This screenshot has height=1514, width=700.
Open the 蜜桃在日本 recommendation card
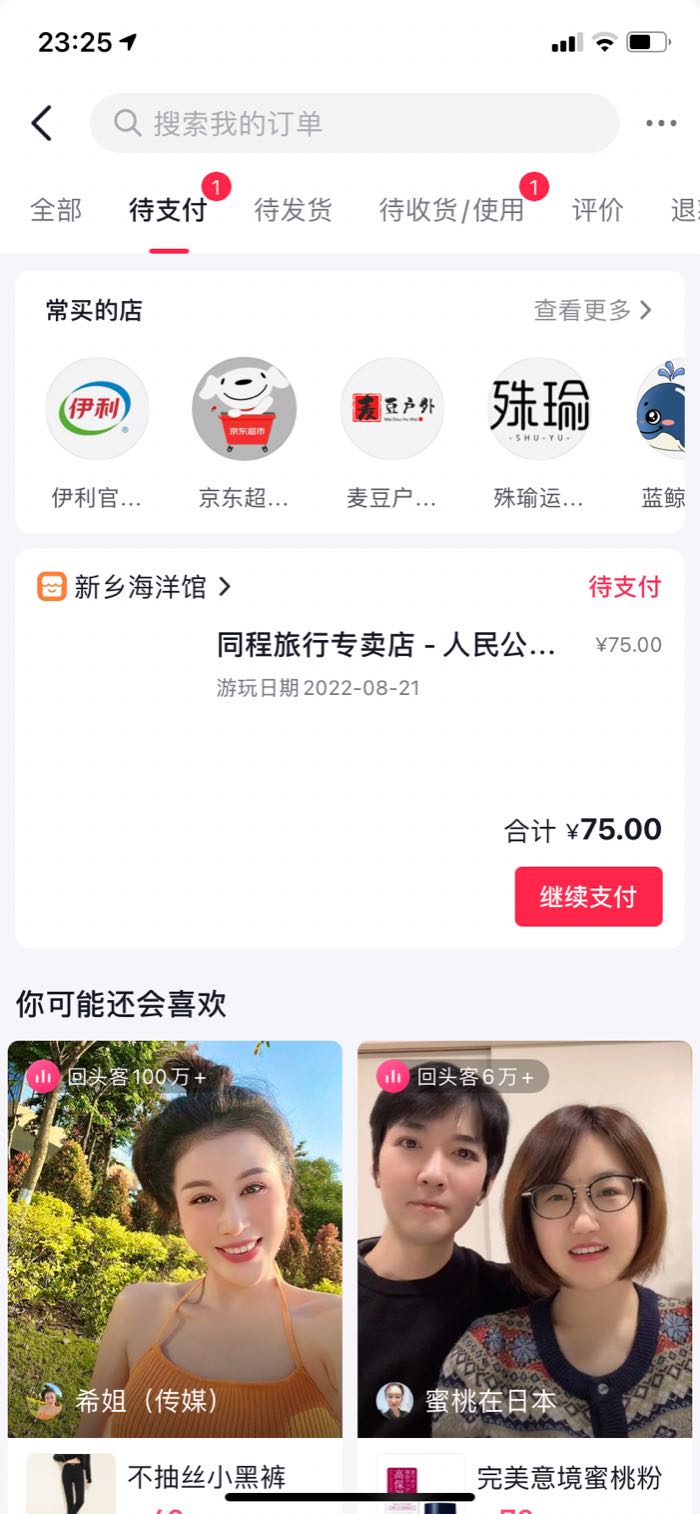[525, 1239]
